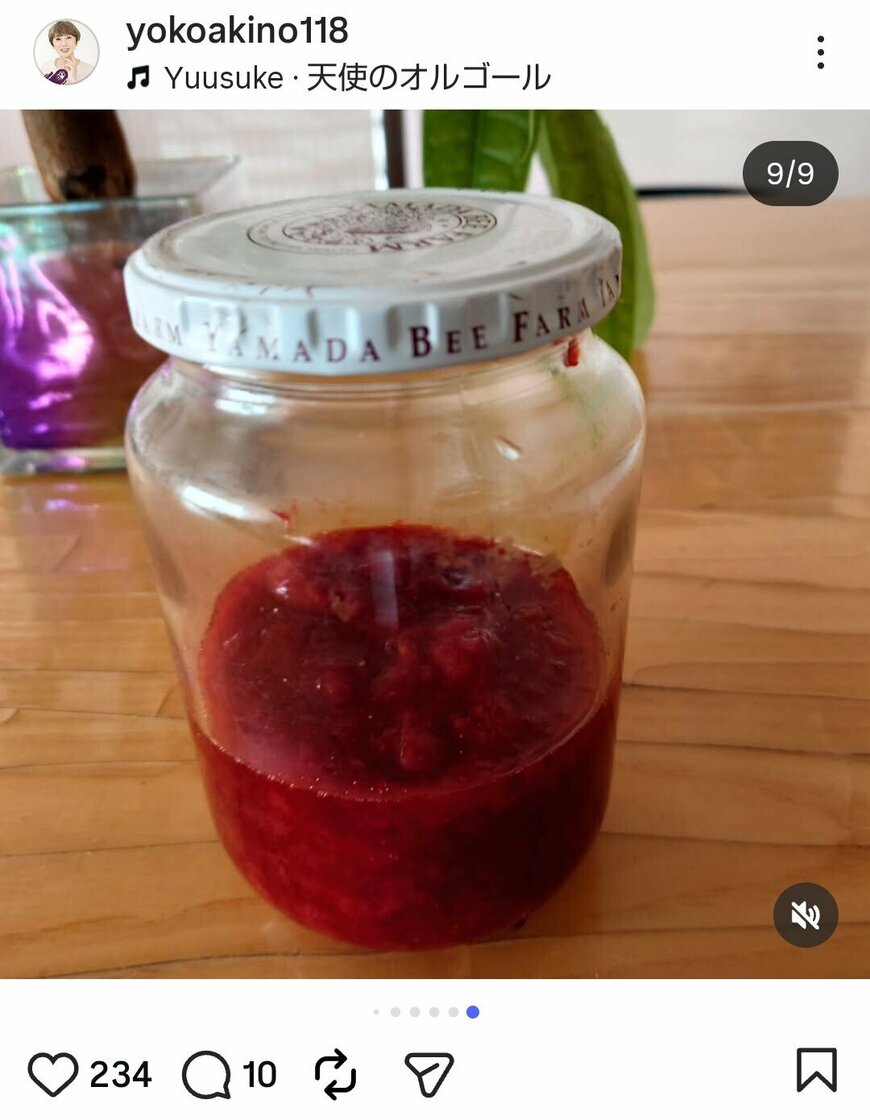Unmute the post audio
The height and width of the screenshot is (1120, 870).
click(805, 915)
